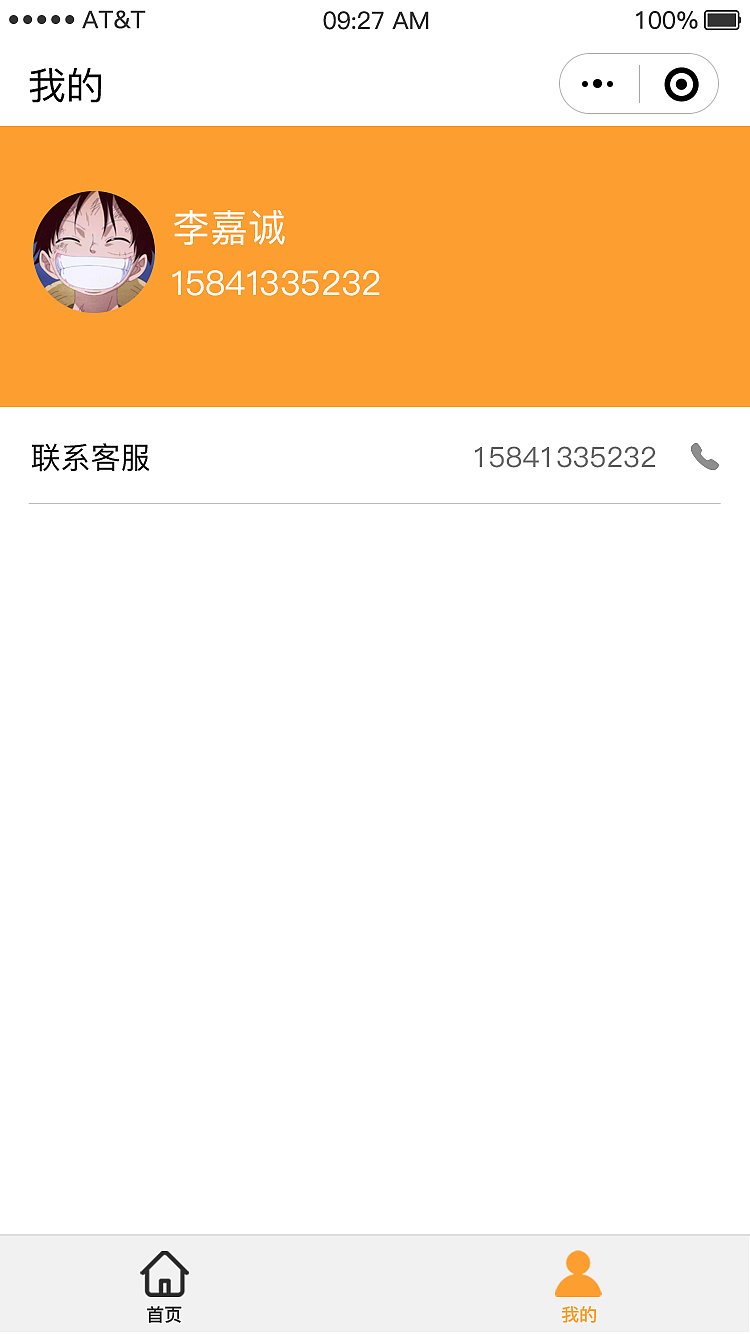
Task: Click the user avatar picture
Action: pyautogui.click(x=94, y=252)
